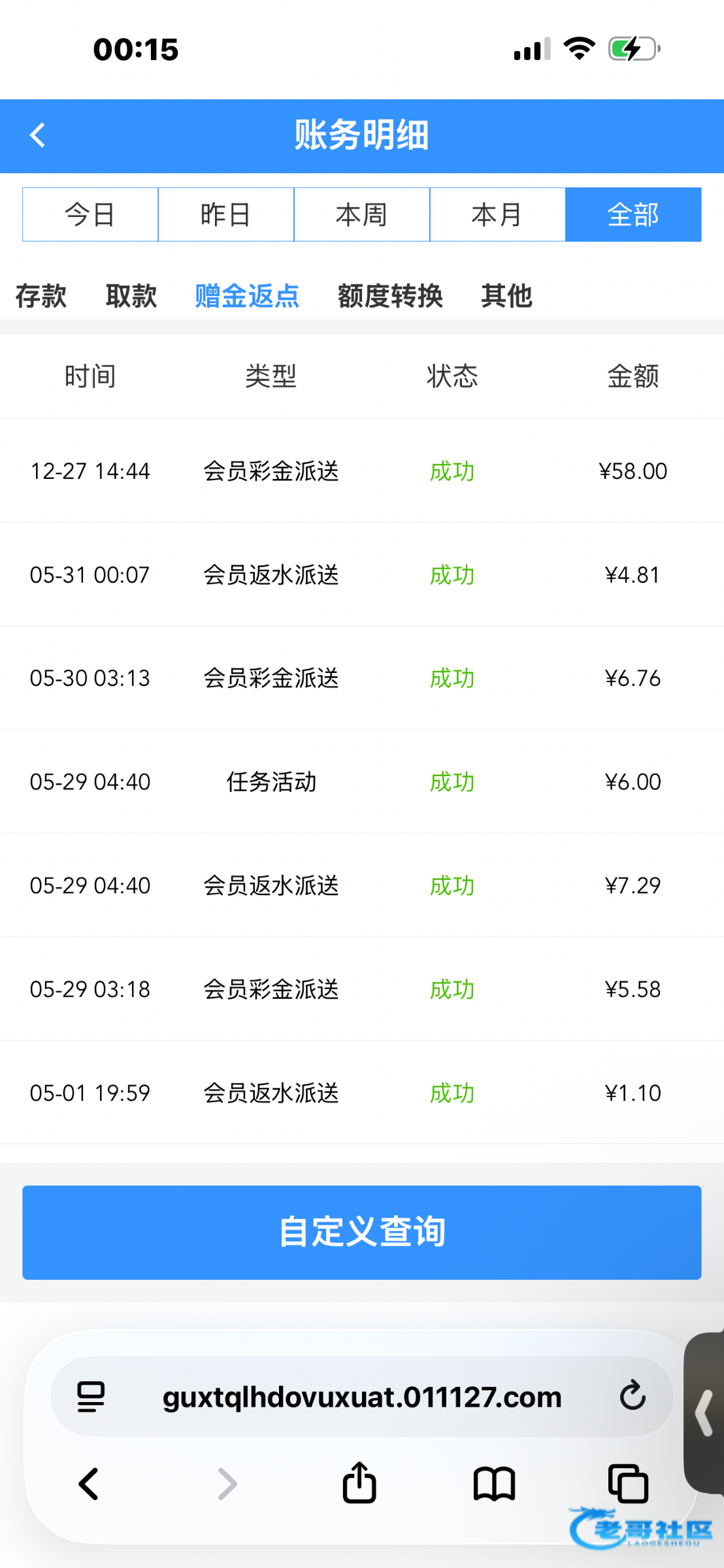Filter records by 本月

click(x=497, y=215)
